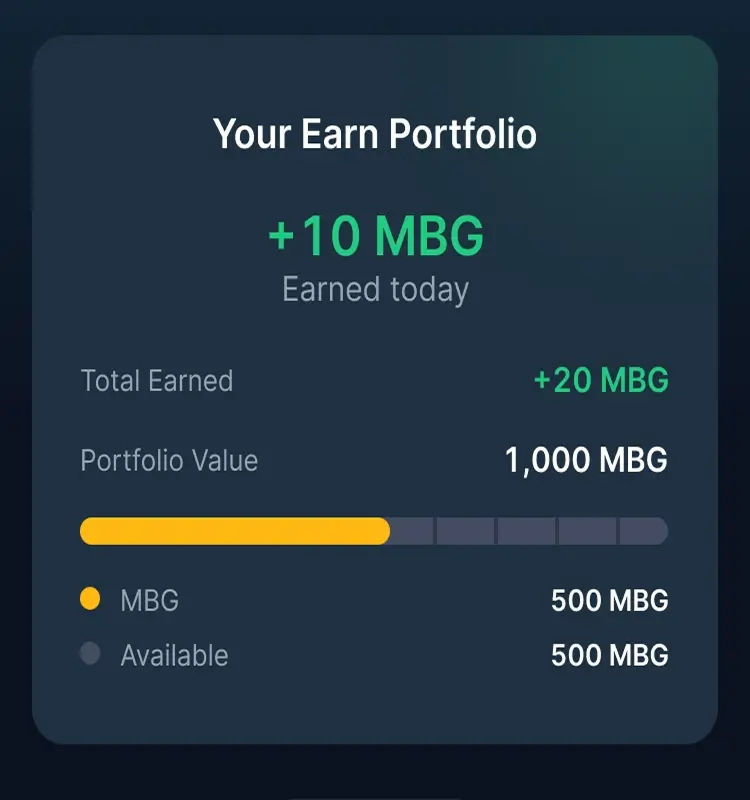750x800 pixels.
Task: Click the Portfolio Value label
Action: [167, 461]
